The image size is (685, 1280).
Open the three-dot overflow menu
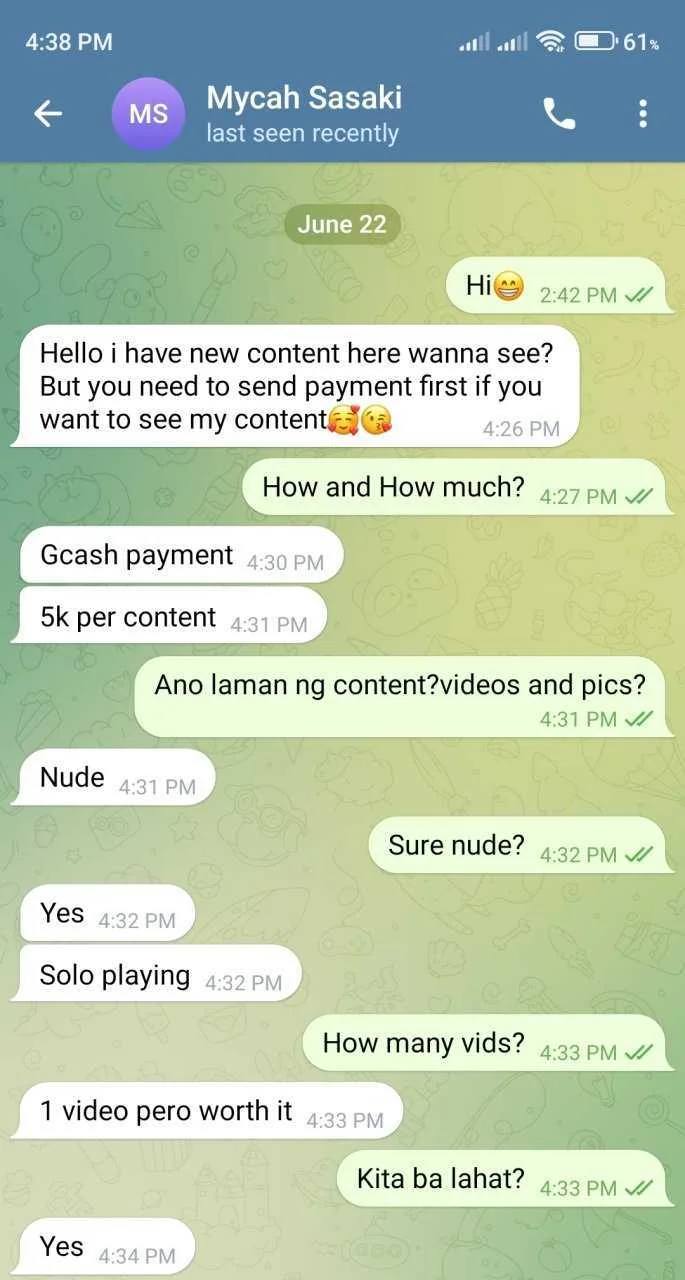pos(643,114)
